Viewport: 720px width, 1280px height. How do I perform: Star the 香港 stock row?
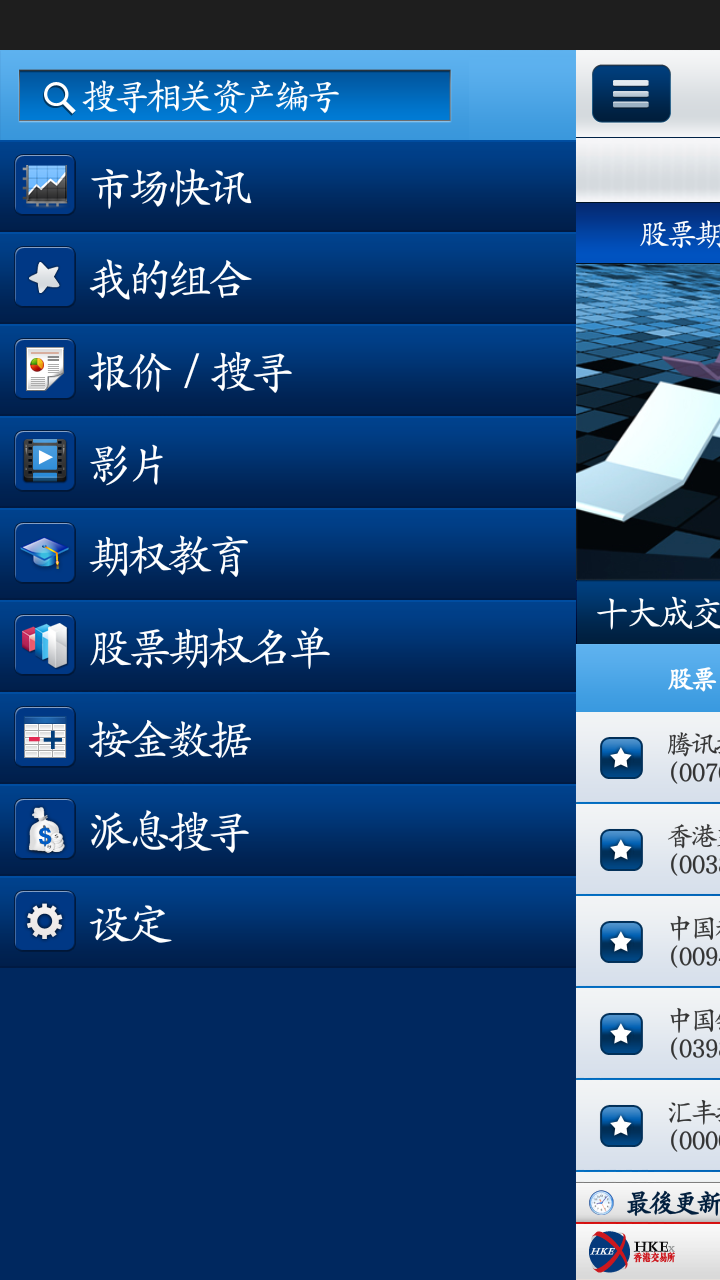(621, 850)
